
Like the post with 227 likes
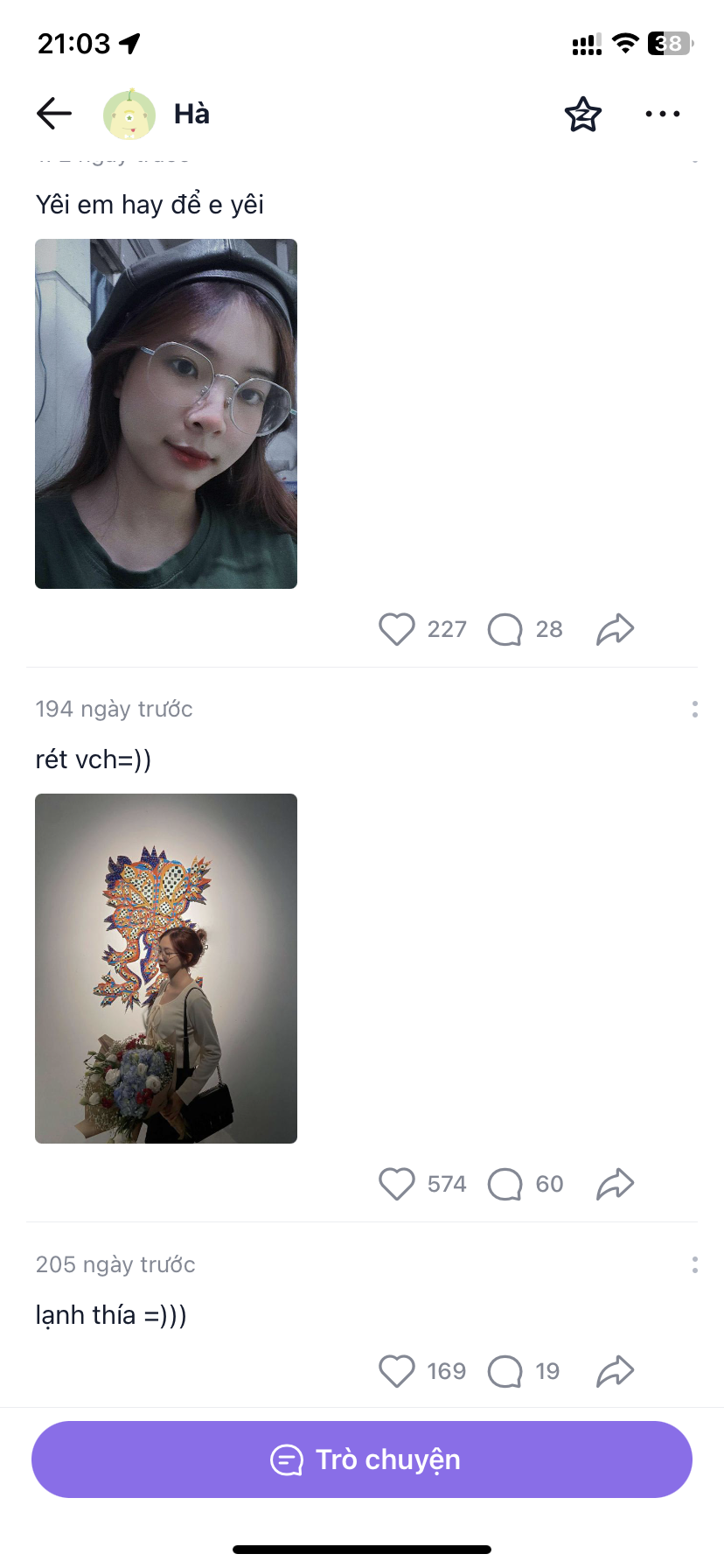(397, 629)
